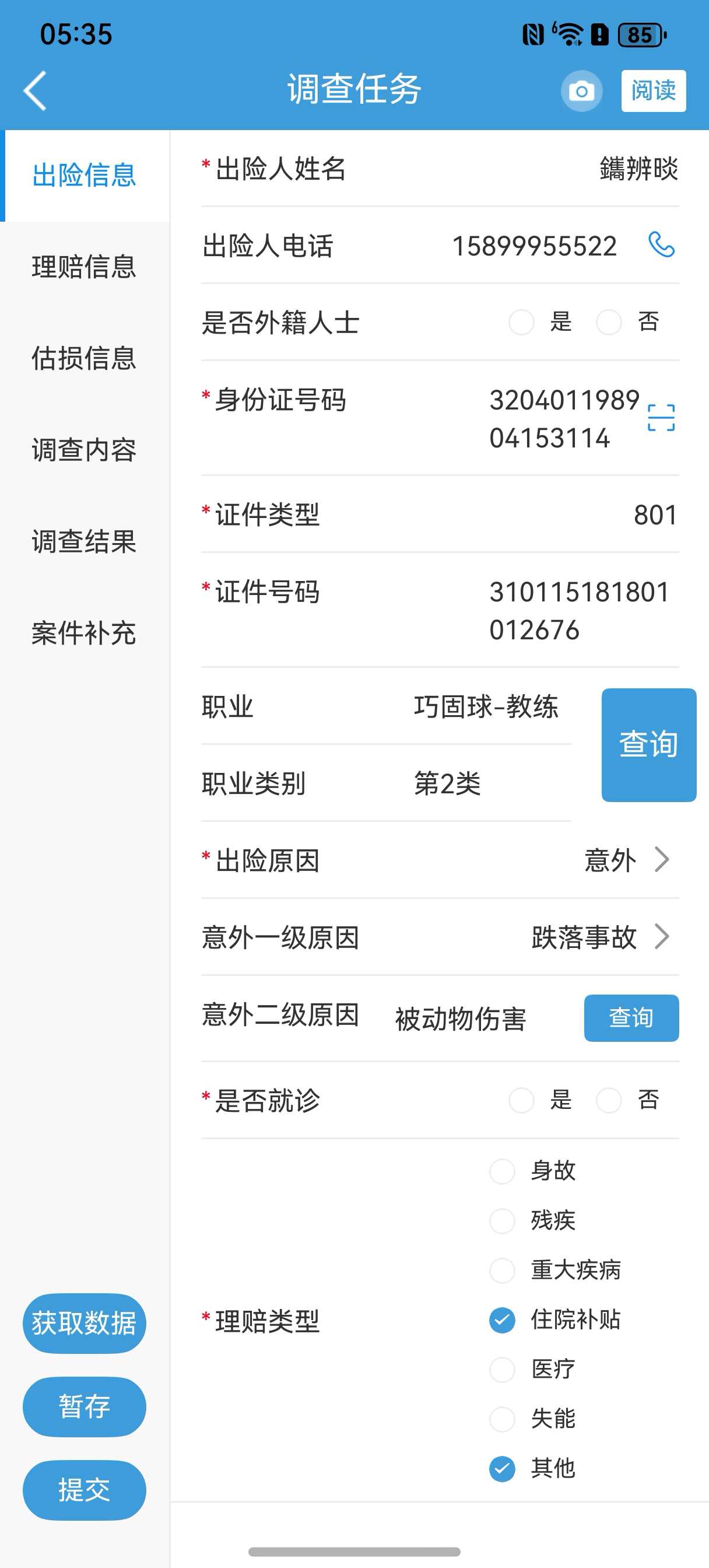The image size is (709, 1568).
Task: Tap the large 查询 button beside 职业
Action: [649, 744]
